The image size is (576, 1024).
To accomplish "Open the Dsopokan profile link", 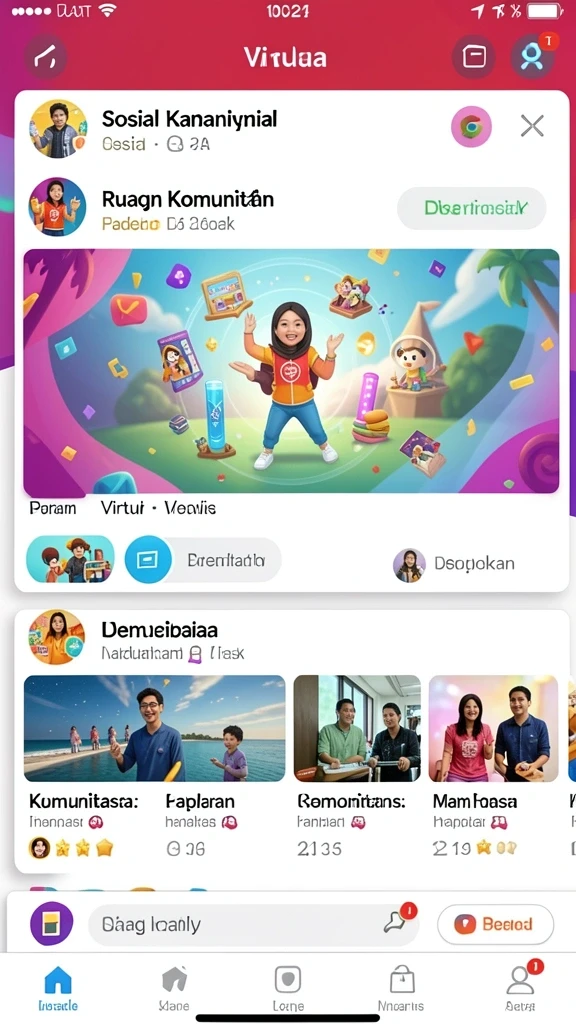I will coord(454,564).
